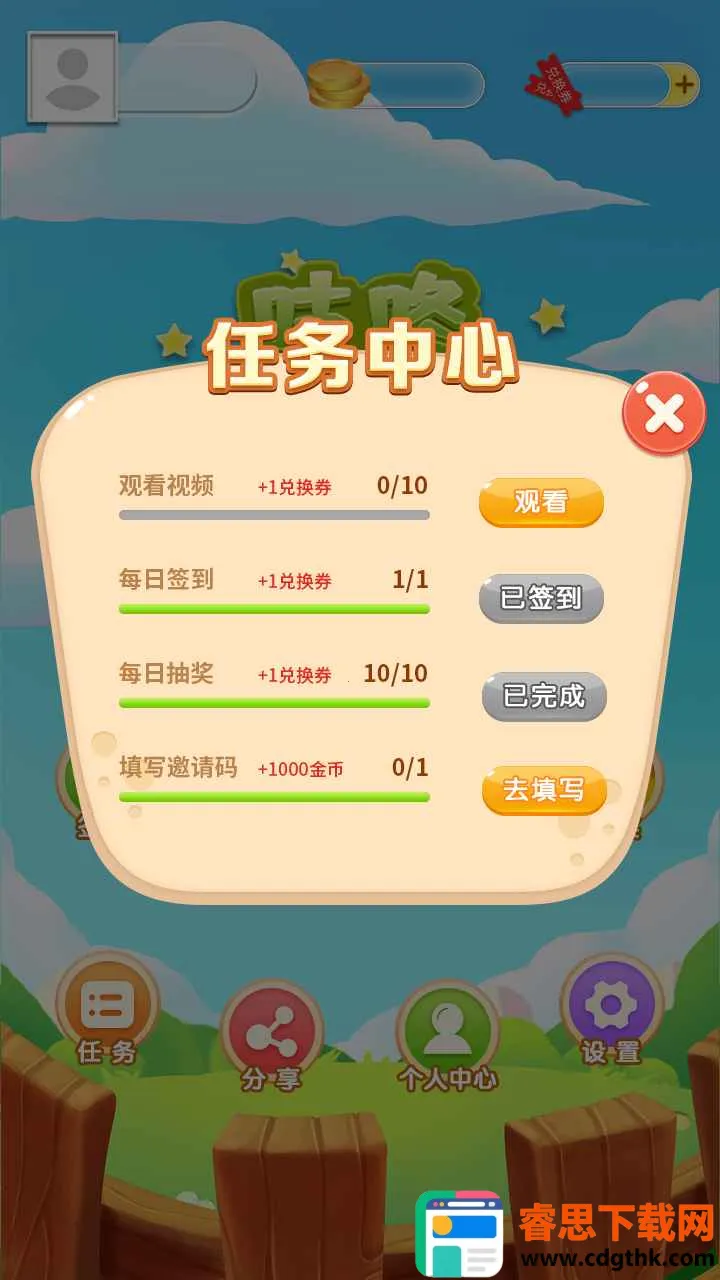This screenshot has width=720, height=1280.
Task: Tap 去填写 to enter invite code
Action: point(544,790)
